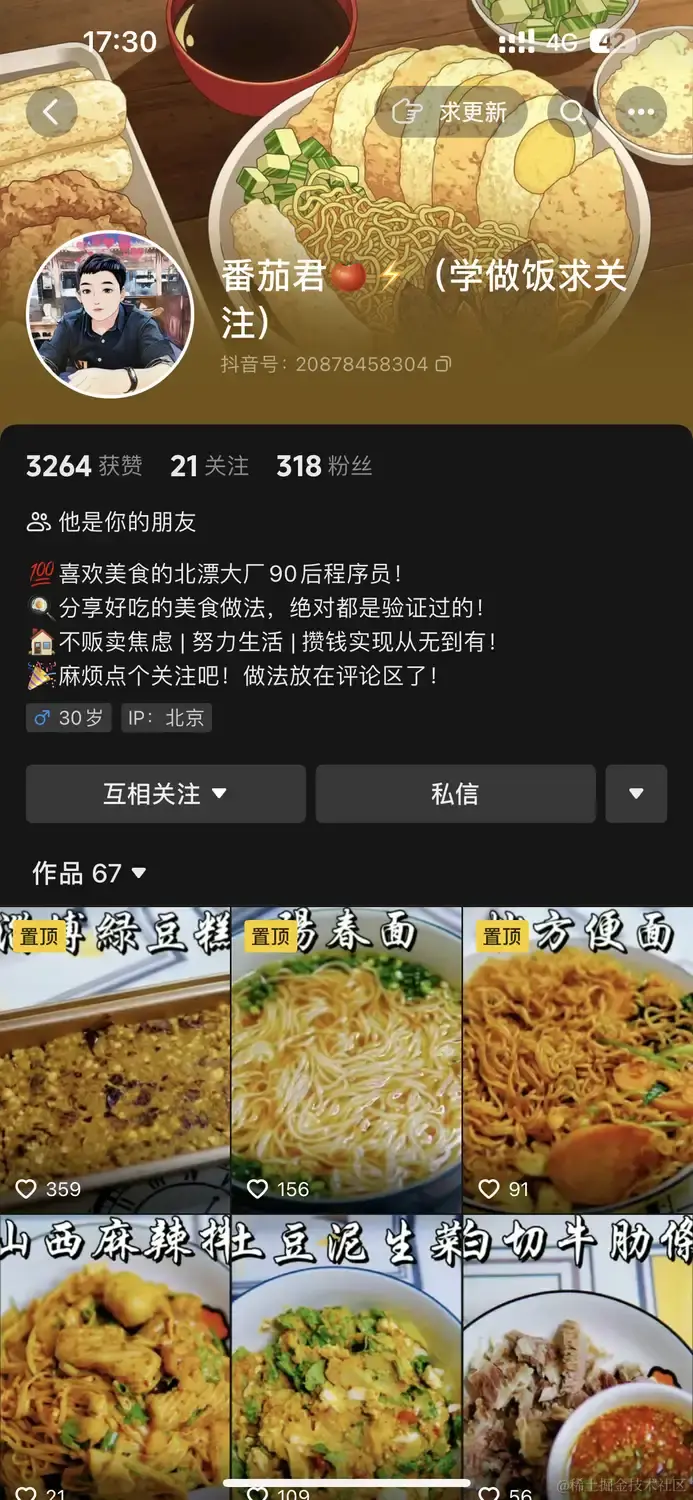View total likes 3264 获赞
The width and height of the screenshot is (693, 1500).
(x=84, y=466)
